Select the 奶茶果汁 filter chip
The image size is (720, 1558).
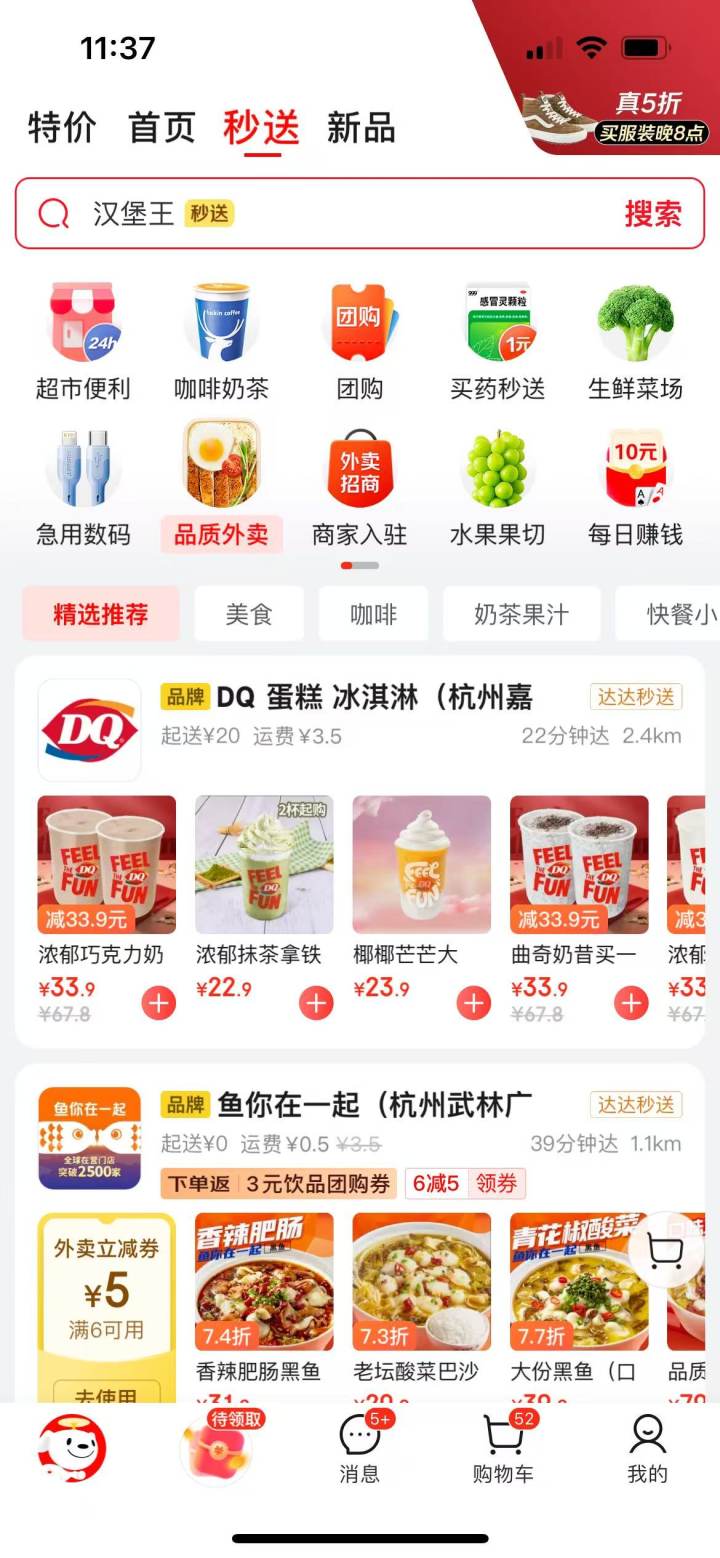[x=521, y=614]
